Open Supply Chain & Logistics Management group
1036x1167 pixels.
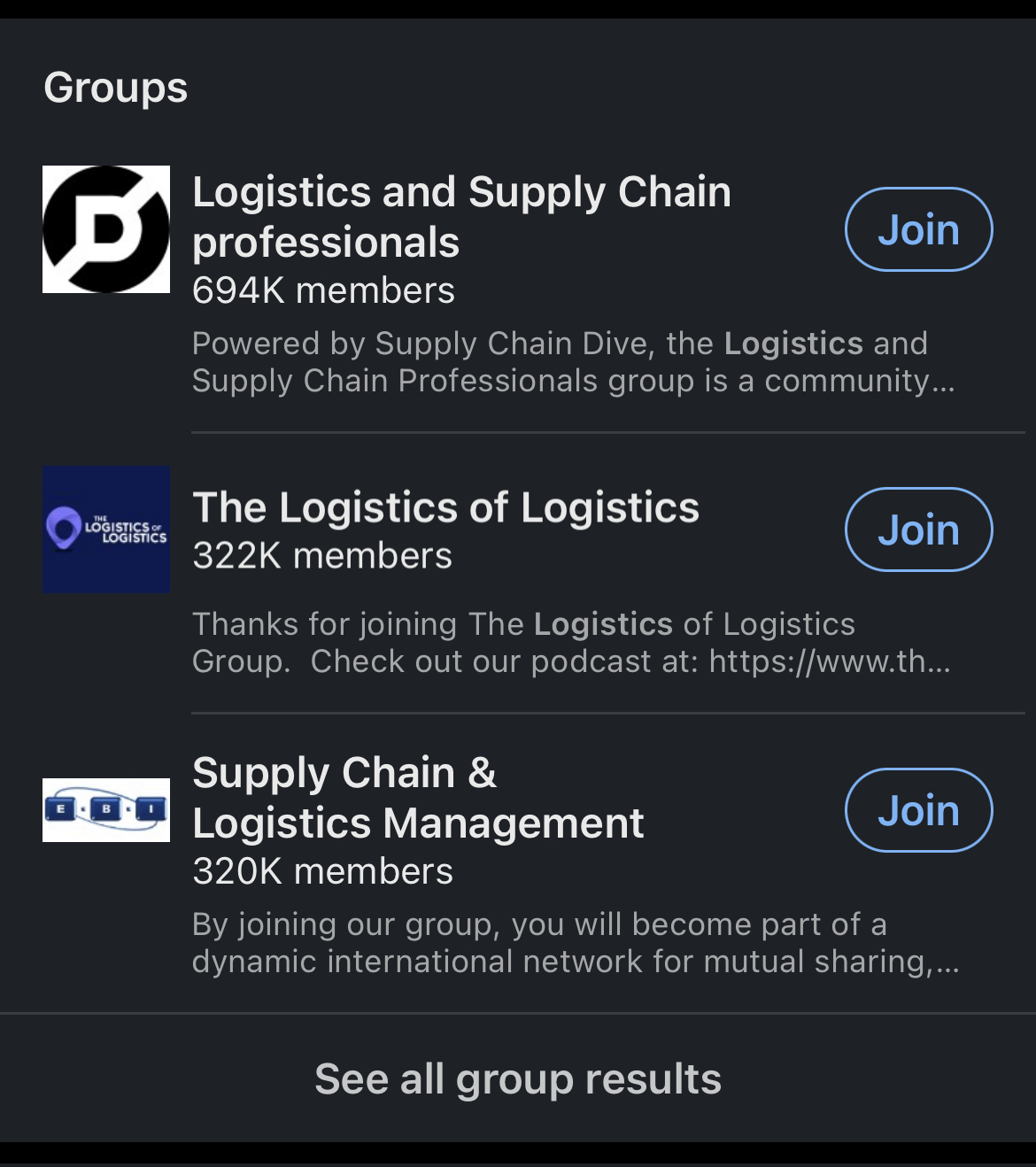(417, 798)
